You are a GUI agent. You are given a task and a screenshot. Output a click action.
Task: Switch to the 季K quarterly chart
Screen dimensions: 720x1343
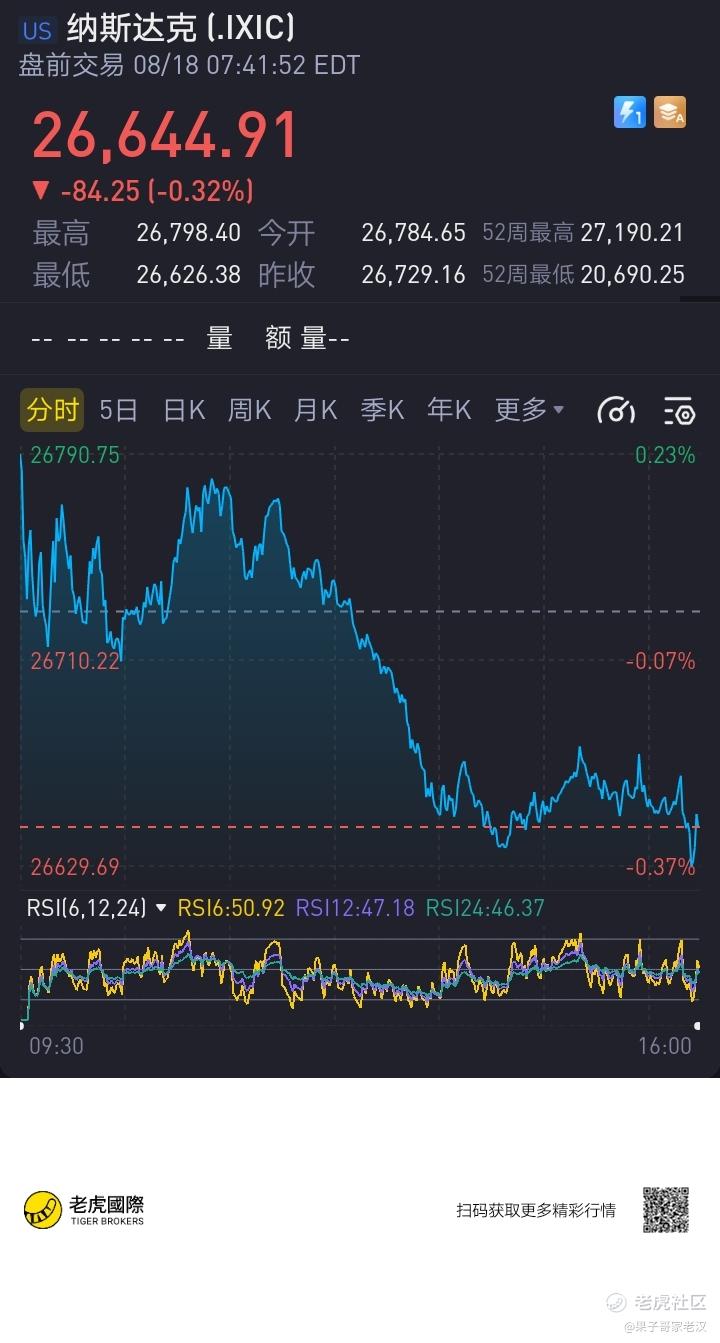[x=382, y=410]
